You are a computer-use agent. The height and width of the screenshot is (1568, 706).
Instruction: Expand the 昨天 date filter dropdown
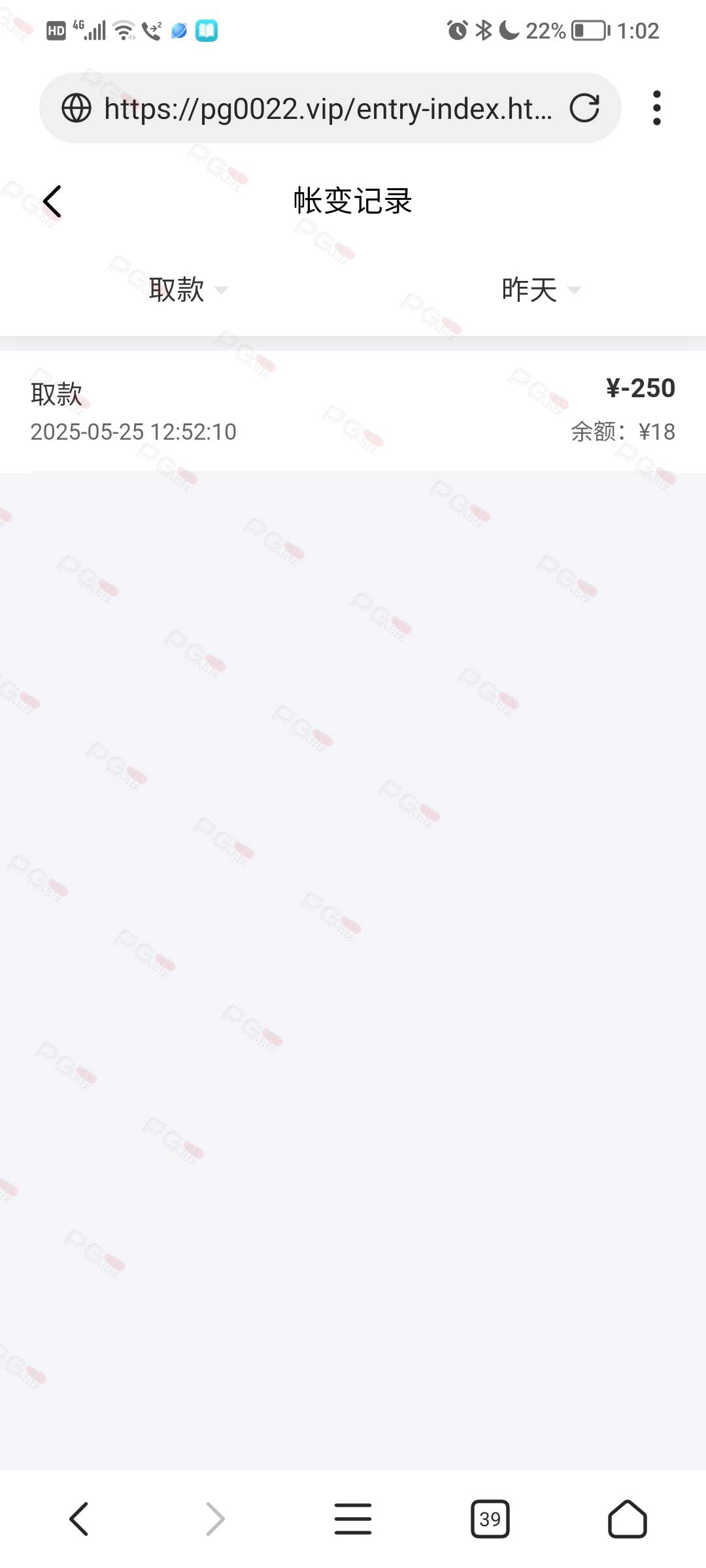coord(541,289)
